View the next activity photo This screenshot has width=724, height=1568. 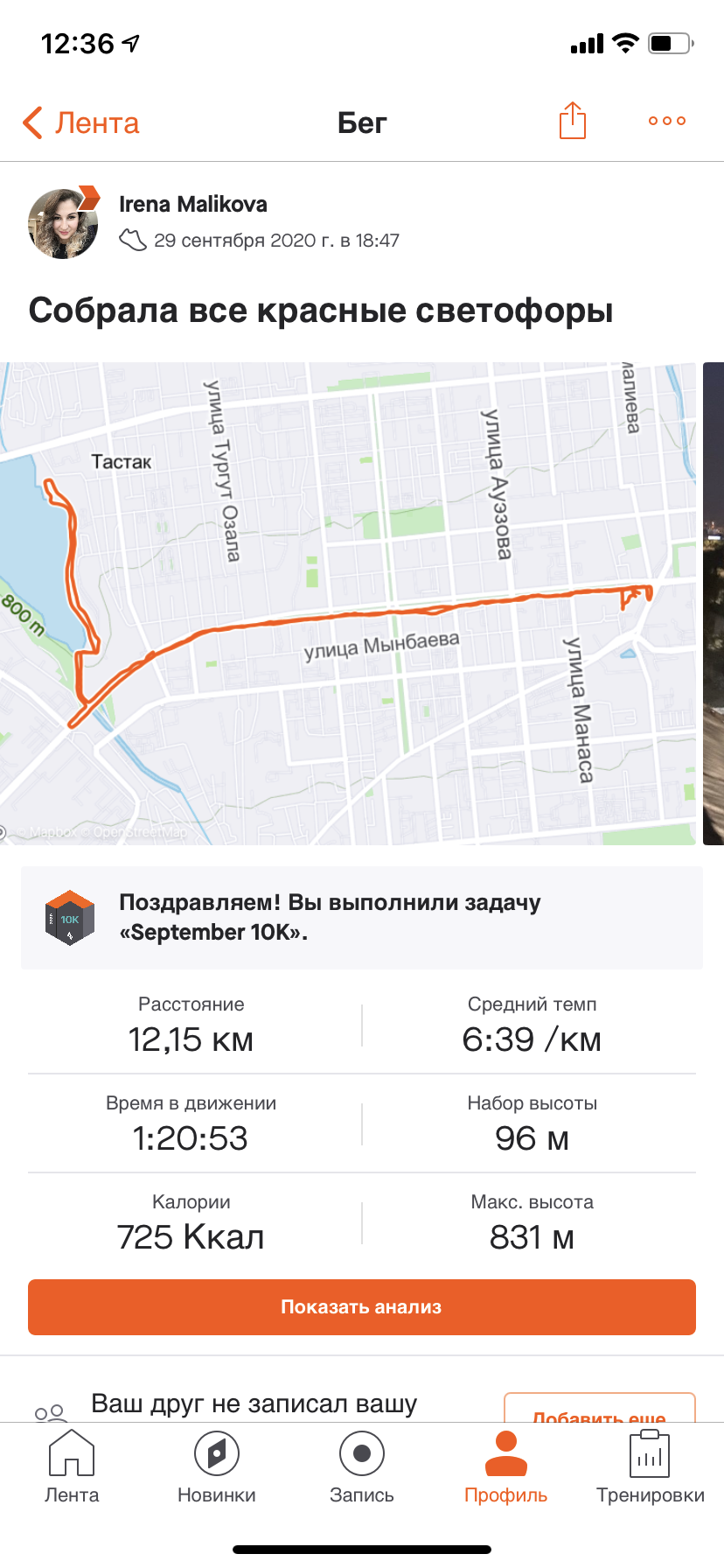click(714, 604)
